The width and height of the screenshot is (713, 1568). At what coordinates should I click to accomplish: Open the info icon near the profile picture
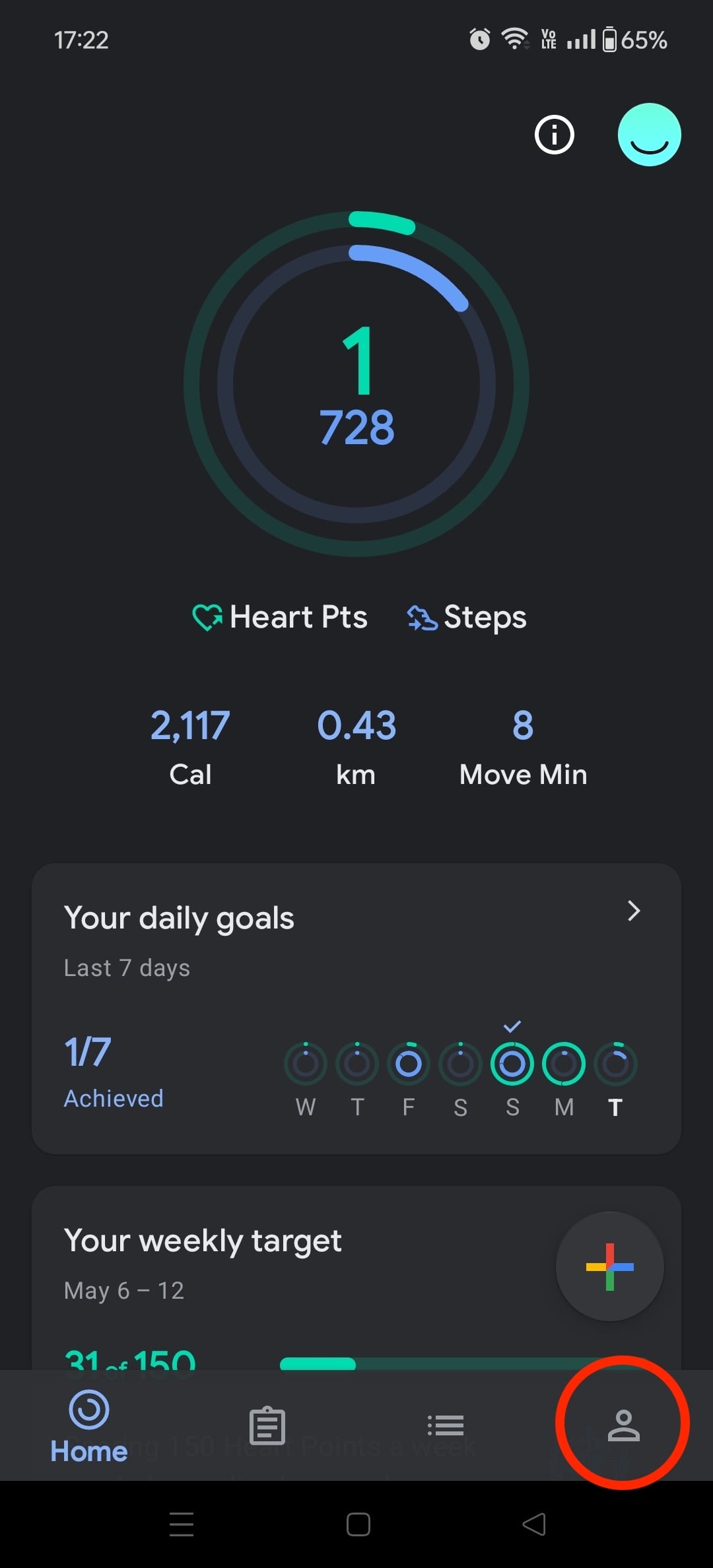(x=555, y=135)
